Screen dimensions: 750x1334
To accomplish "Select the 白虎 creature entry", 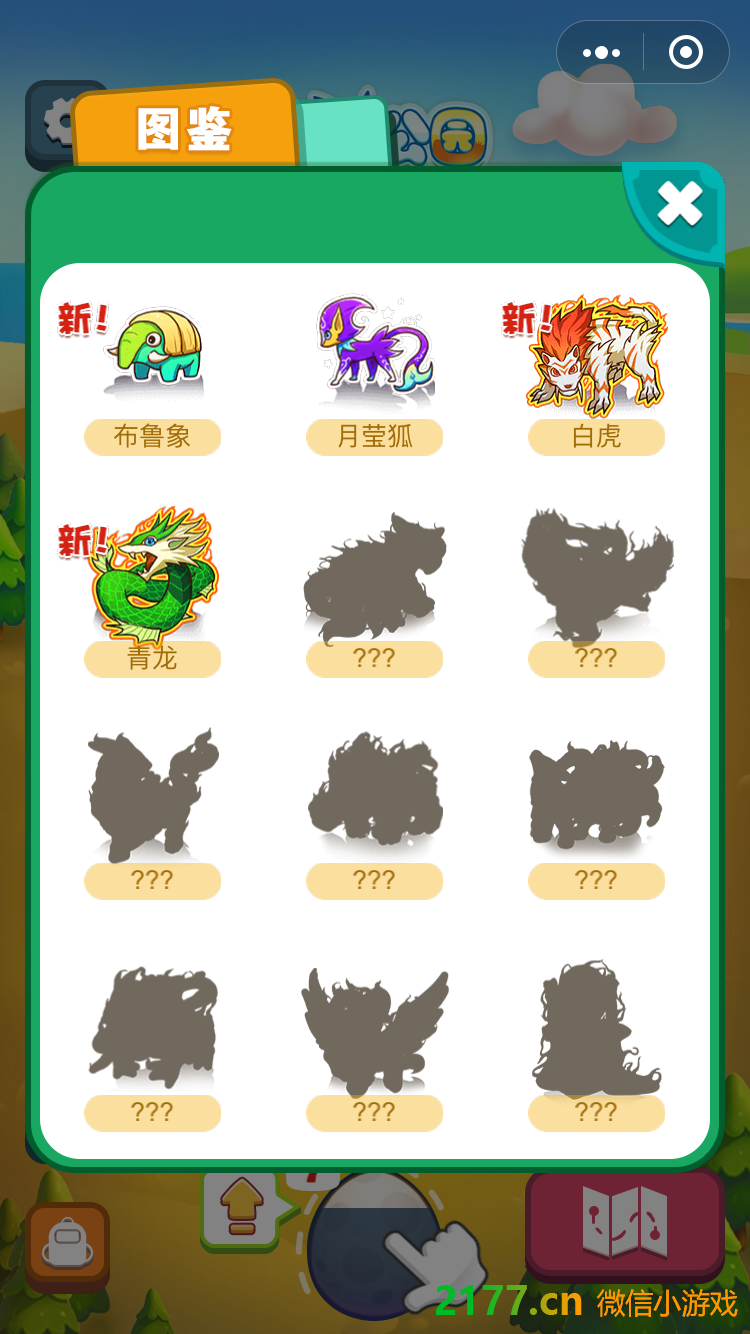I will click(x=596, y=360).
